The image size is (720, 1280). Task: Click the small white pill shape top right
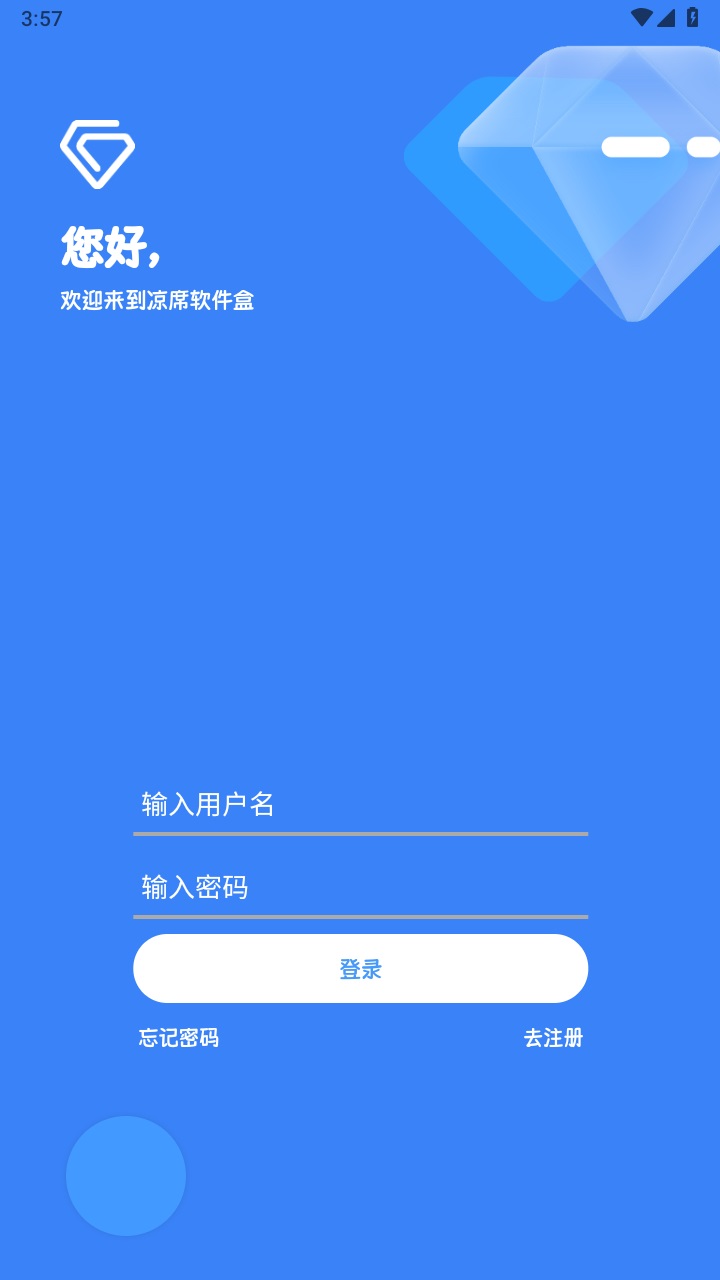click(705, 147)
